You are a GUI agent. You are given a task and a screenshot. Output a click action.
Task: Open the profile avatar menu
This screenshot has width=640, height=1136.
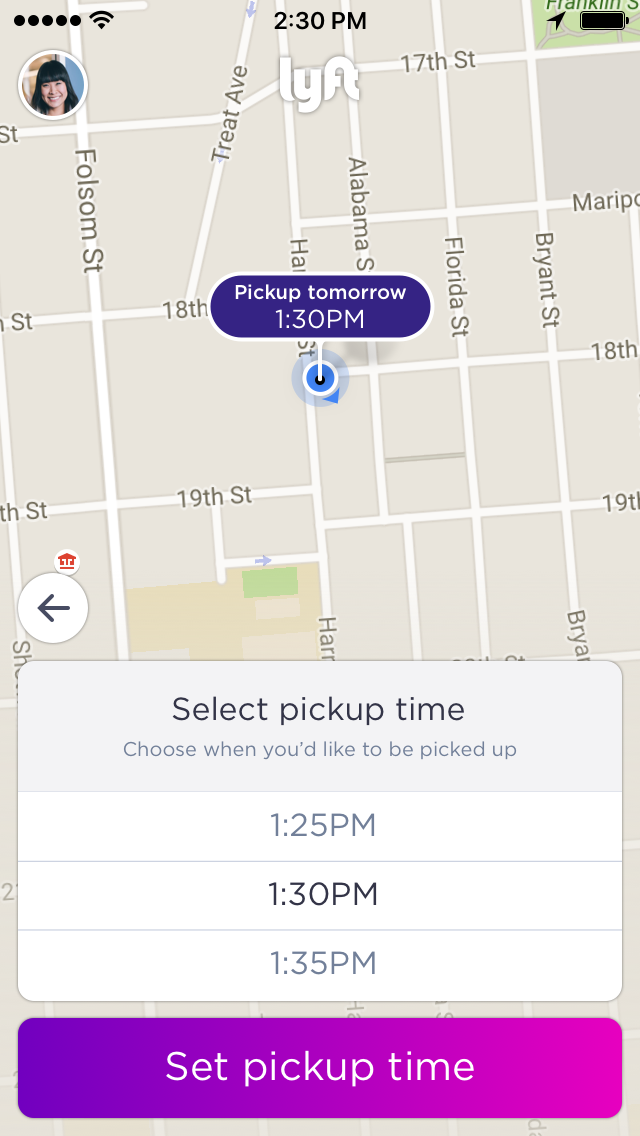pyautogui.click(x=53, y=85)
